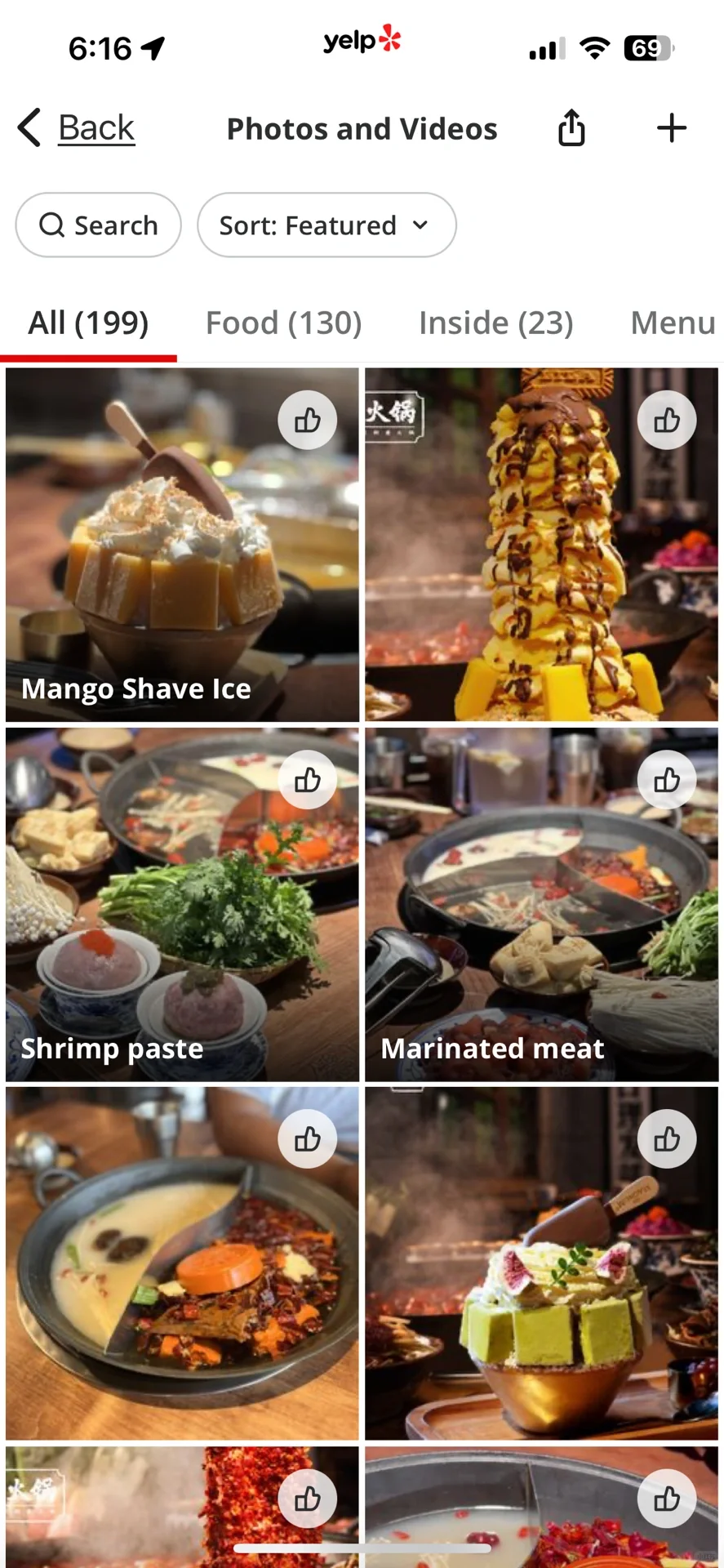The width and height of the screenshot is (724, 1568).
Task: Like the Marinated meat photo
Action: tap(666, 779)
